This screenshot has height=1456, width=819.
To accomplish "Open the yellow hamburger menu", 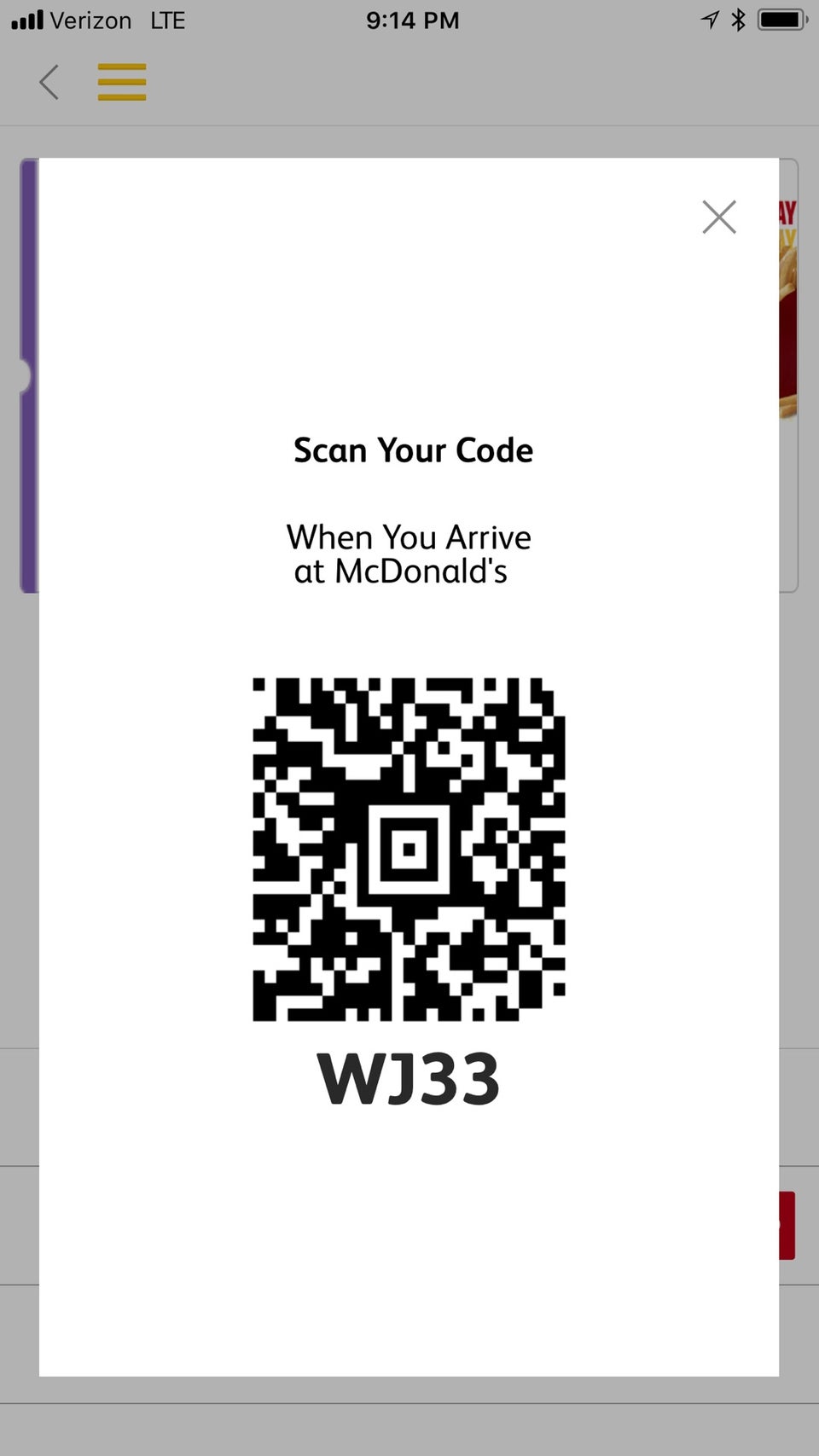I will [121, 83].
